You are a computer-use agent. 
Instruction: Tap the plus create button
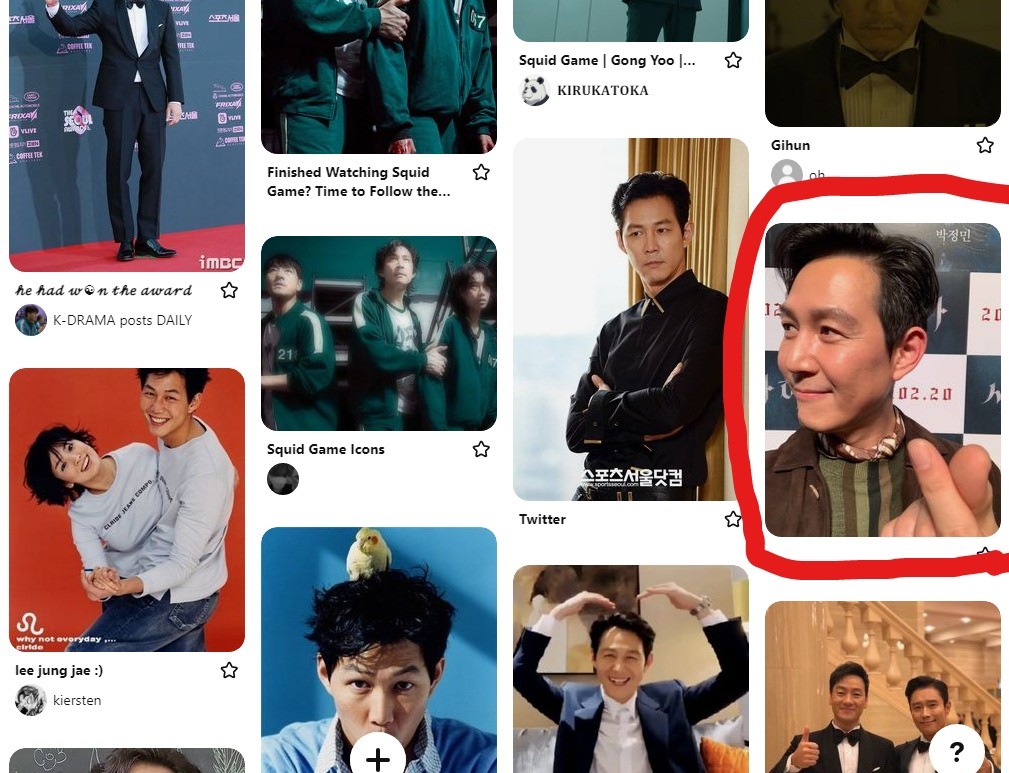pyautogui.click(x=378, y=759)
